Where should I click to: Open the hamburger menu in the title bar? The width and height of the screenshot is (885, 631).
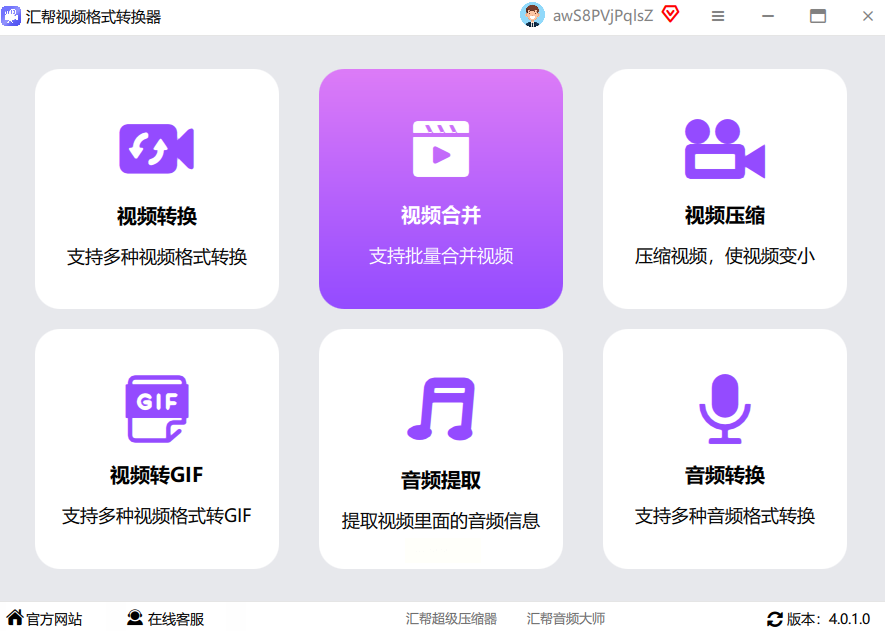718,16
